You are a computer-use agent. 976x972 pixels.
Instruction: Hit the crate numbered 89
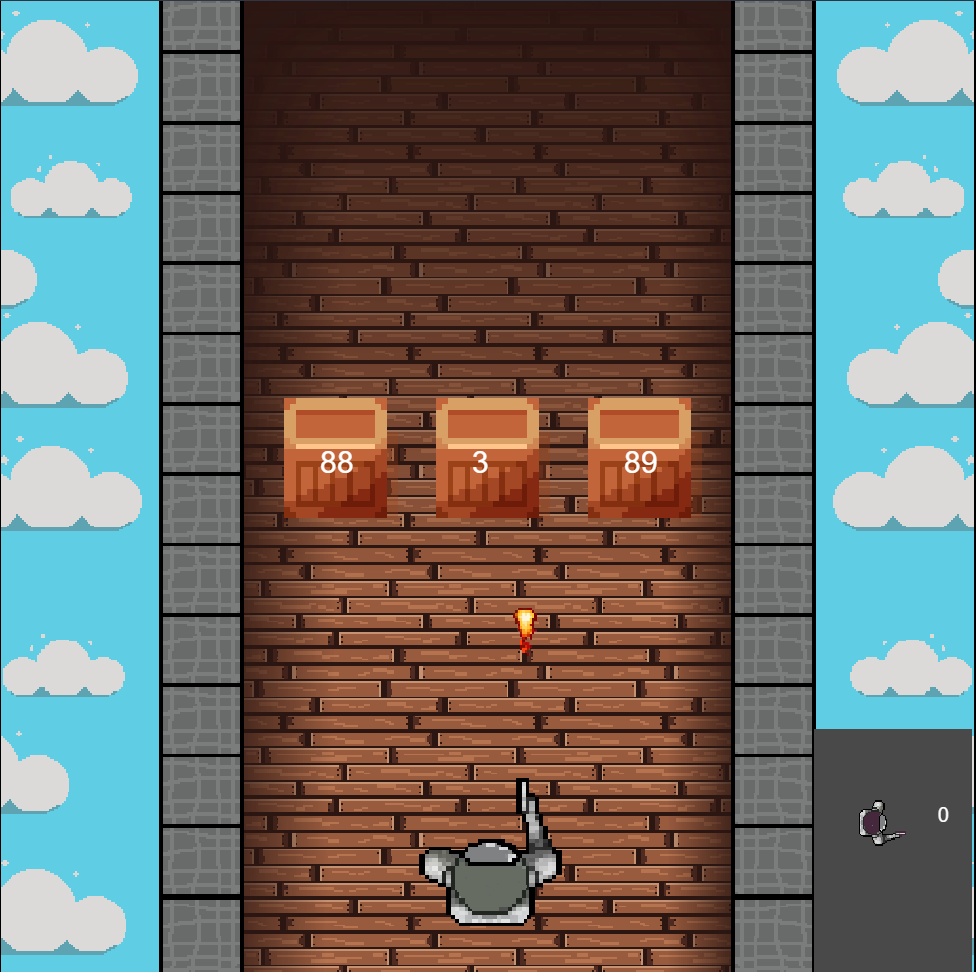639,458
